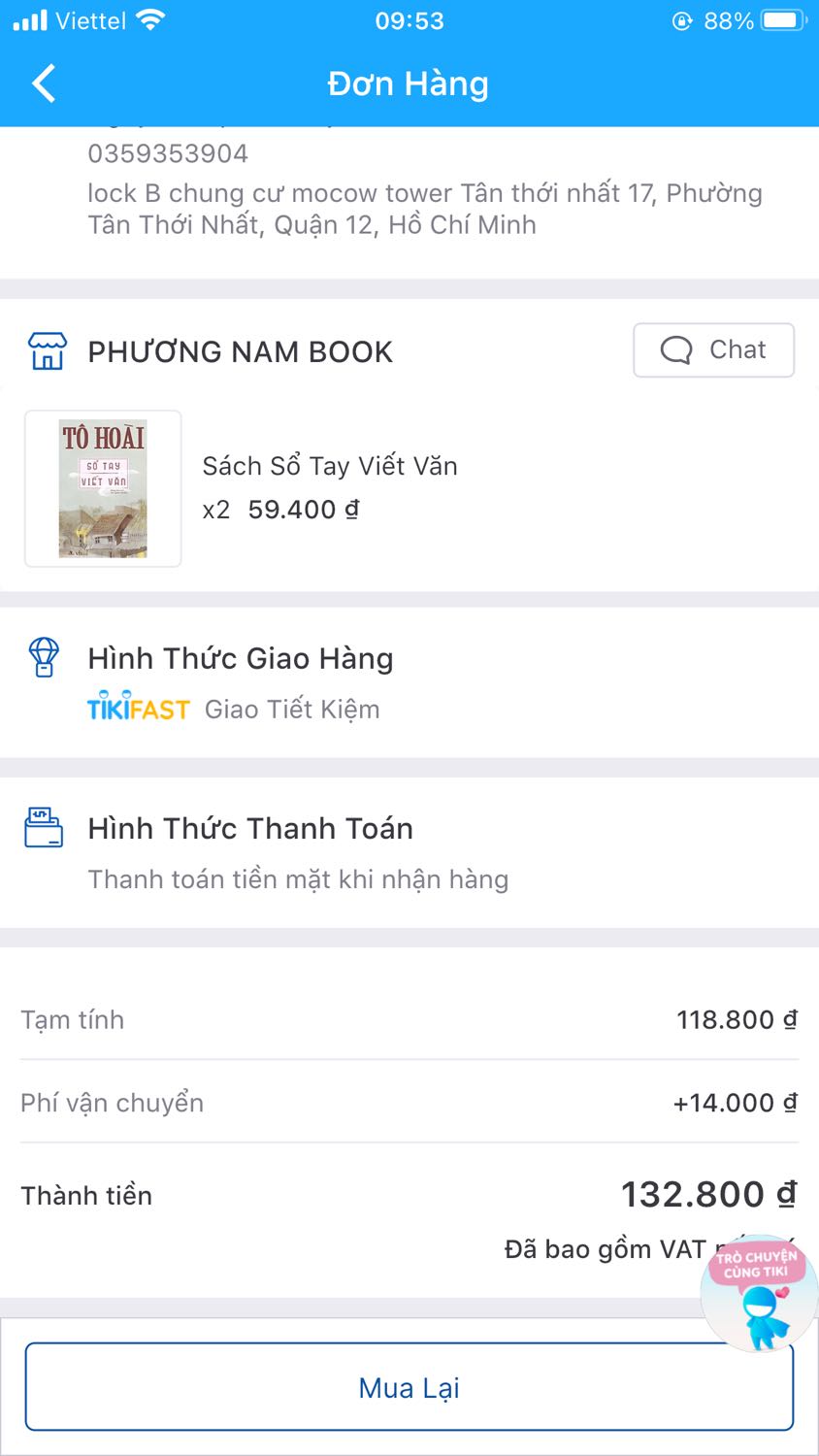Open the Sách Sổ Tay Viết Văn product

(x=329, y=466)
